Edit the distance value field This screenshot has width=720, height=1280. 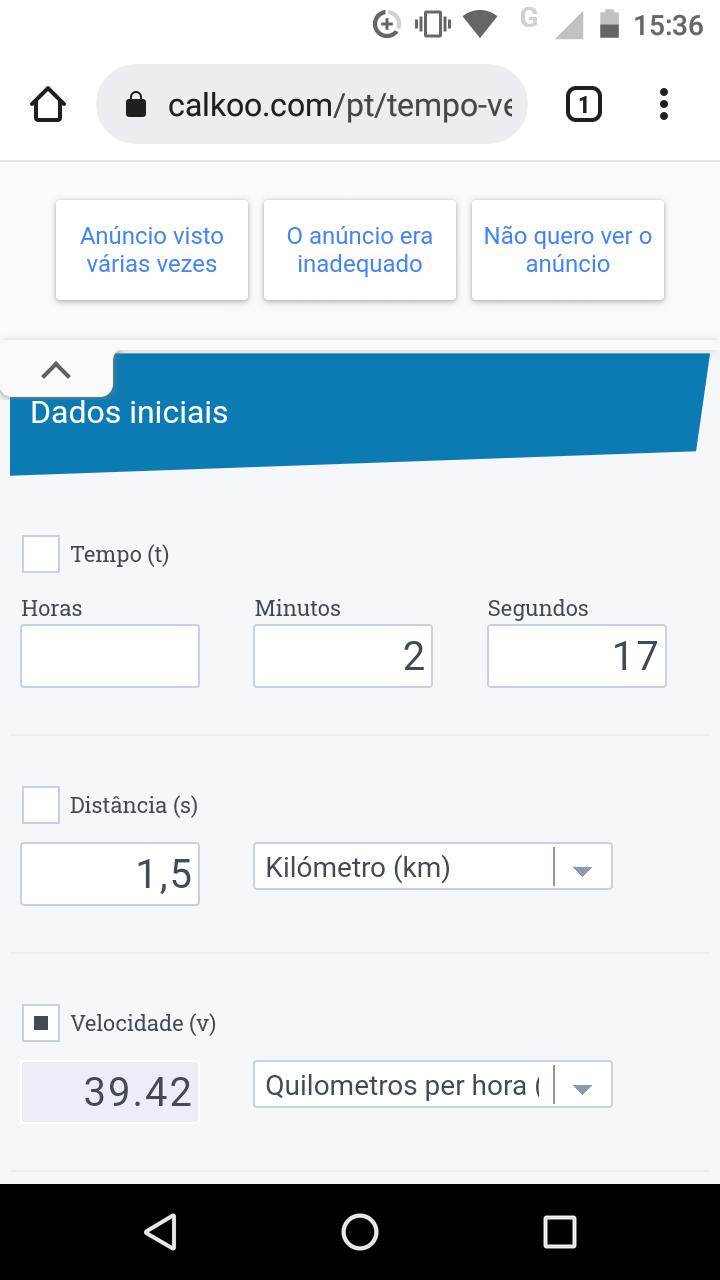pos(110,874)
